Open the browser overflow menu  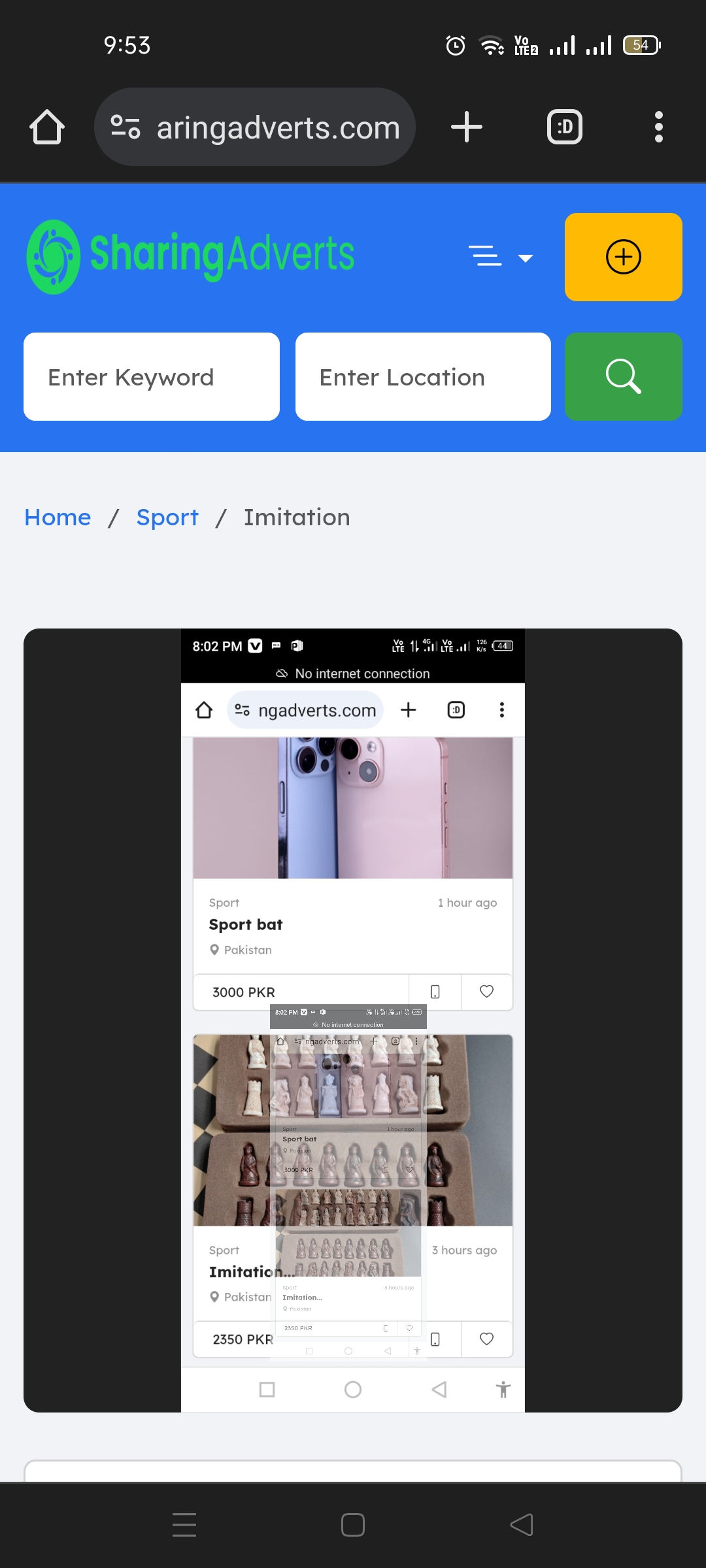(658, 127)
